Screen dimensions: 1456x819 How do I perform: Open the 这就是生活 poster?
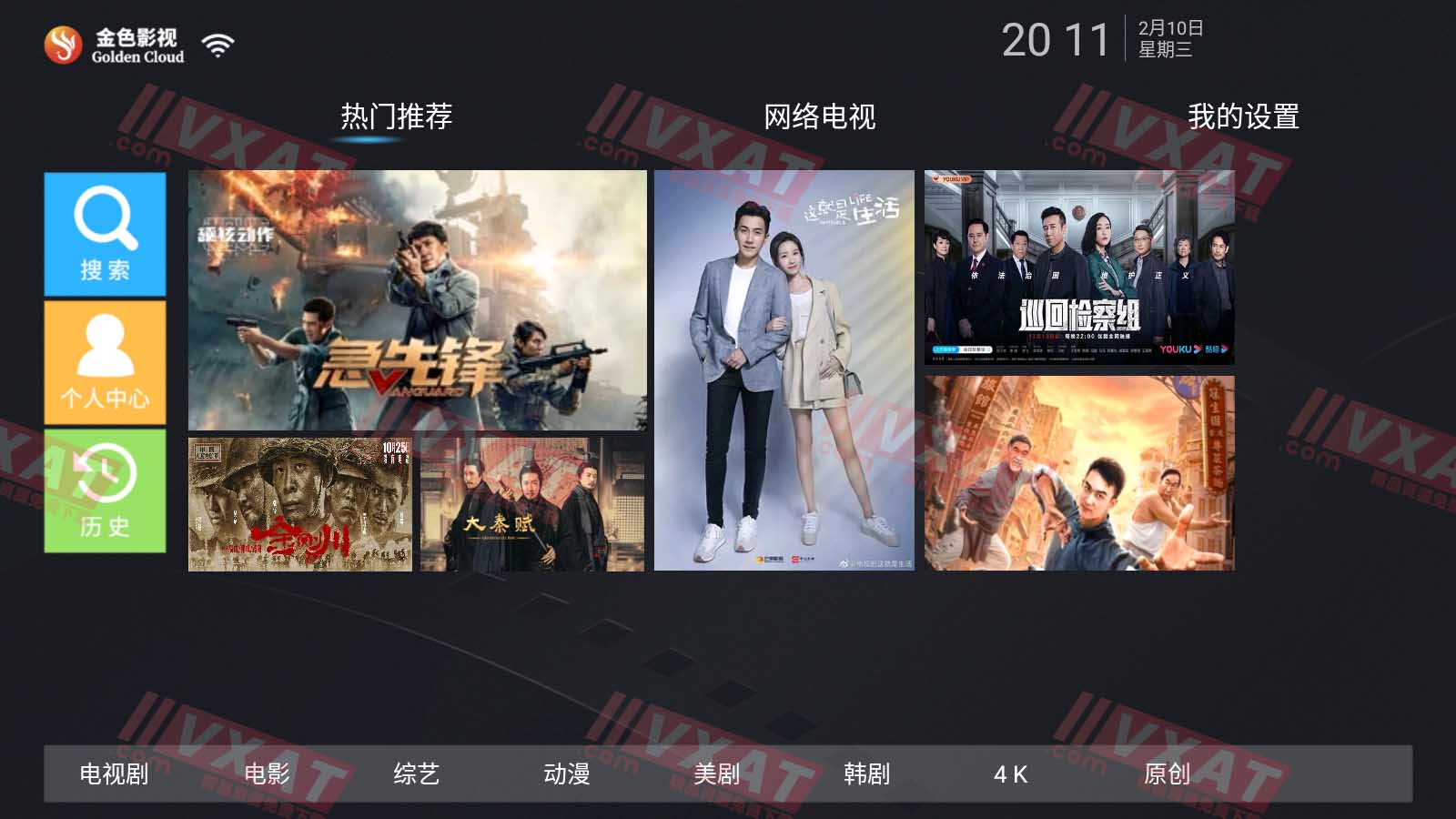pyautogui.click(x=784, y=370)
